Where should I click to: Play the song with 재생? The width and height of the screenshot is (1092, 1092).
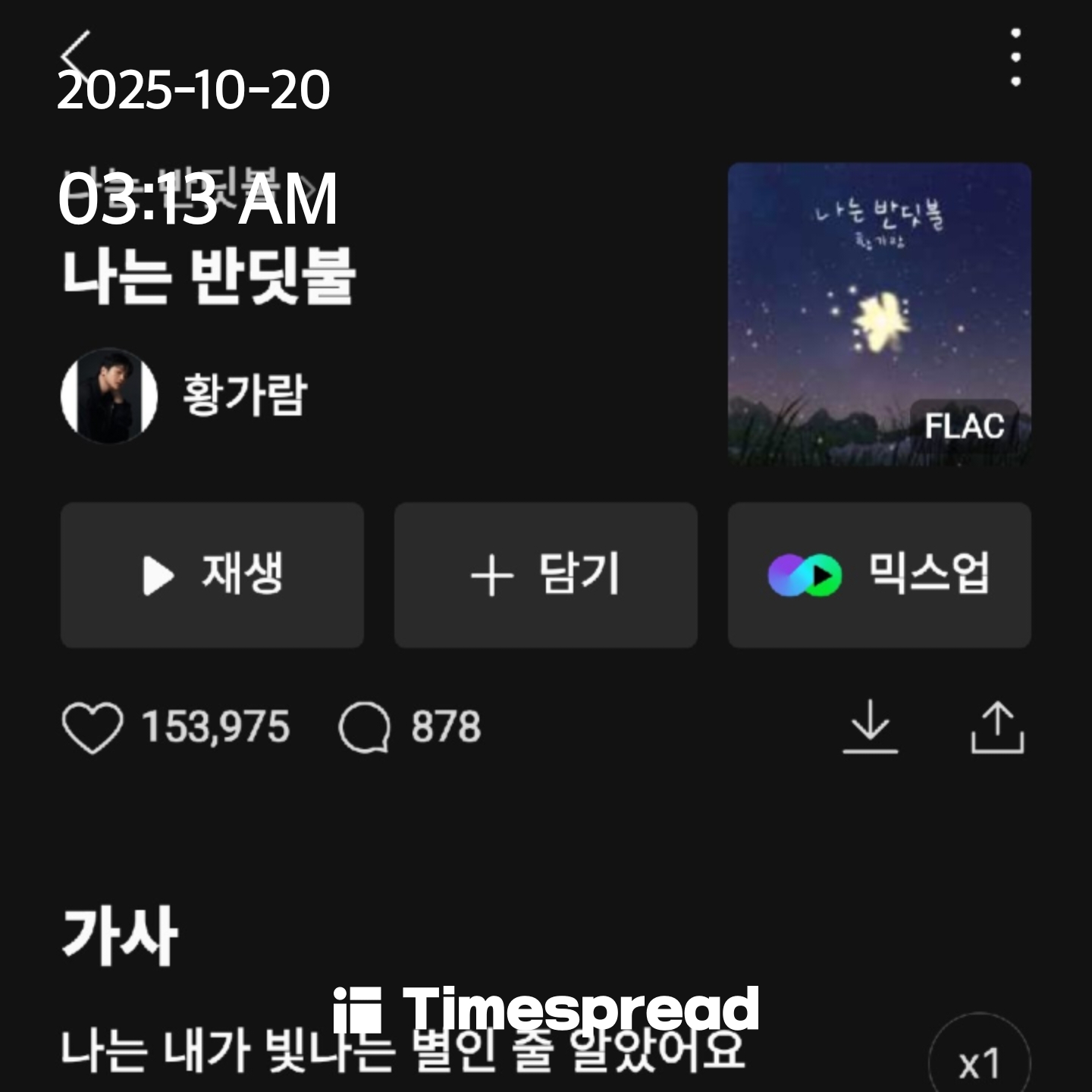coord(212,575)
